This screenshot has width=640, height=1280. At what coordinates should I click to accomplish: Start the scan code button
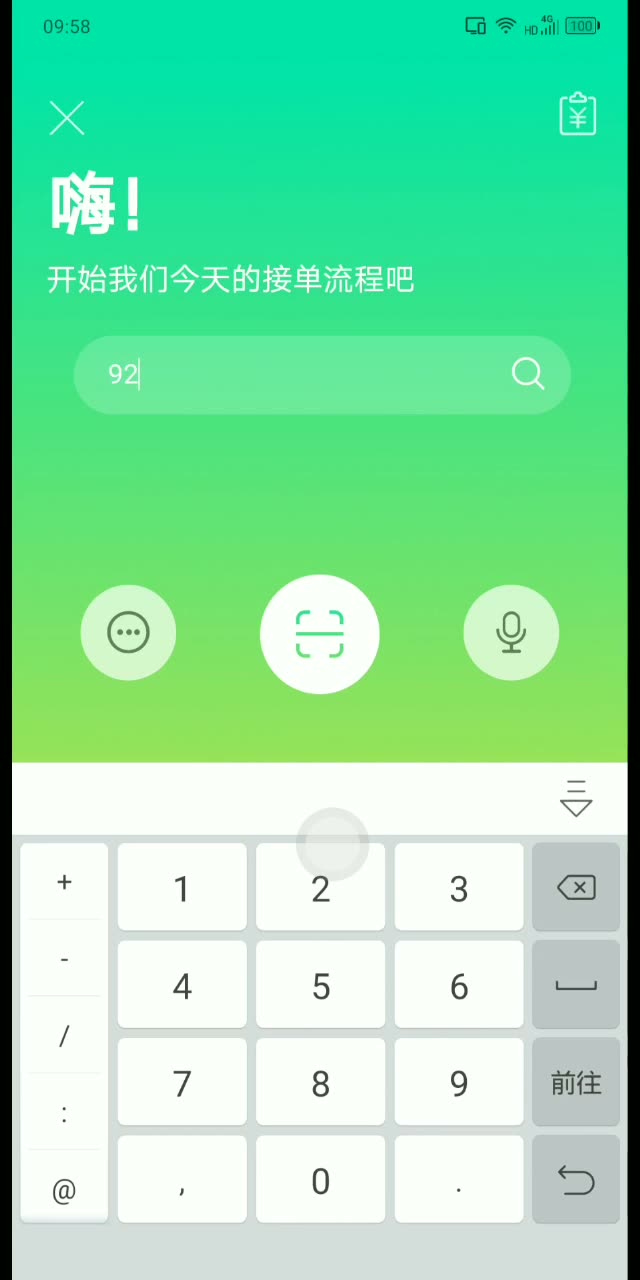click(x=320, y=634)
